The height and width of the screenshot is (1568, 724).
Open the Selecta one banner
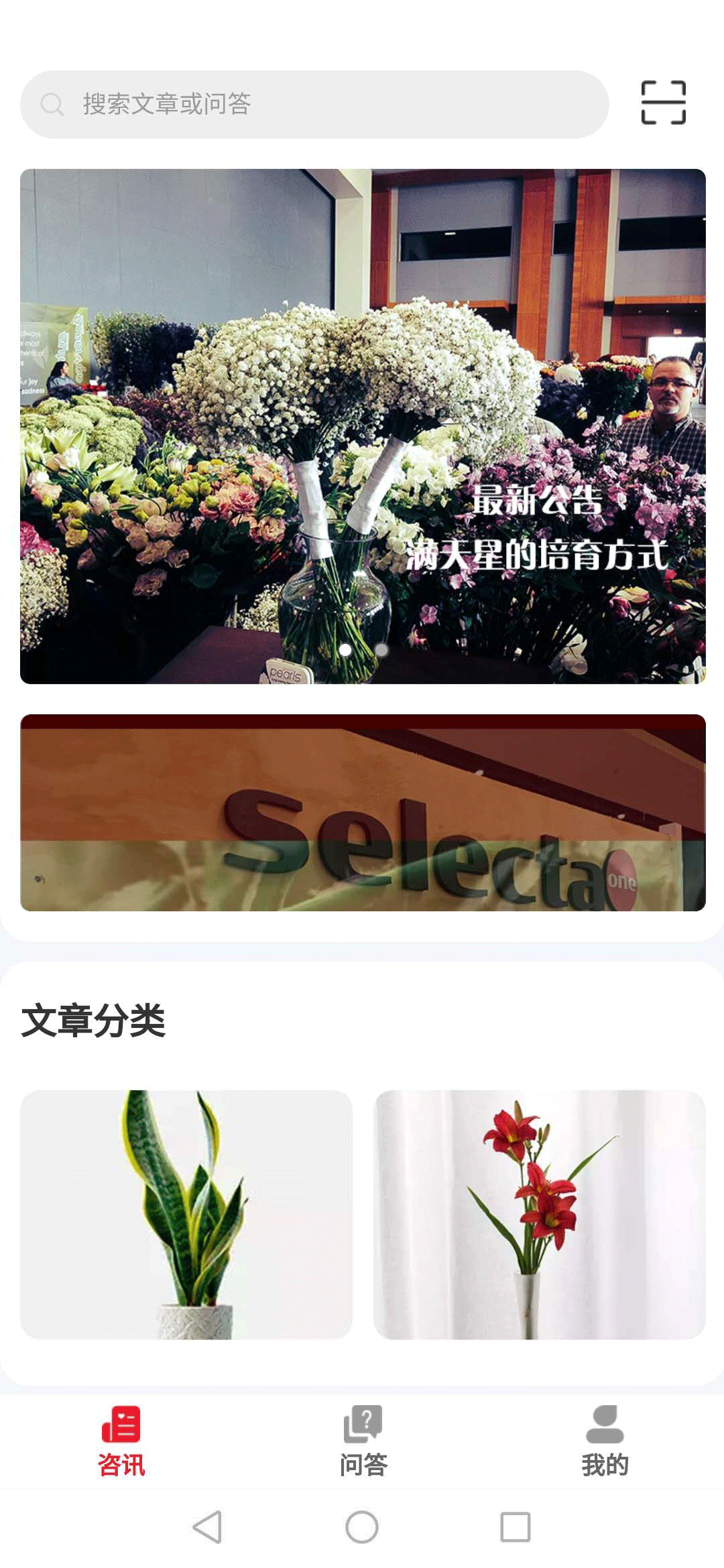point(362,812)
